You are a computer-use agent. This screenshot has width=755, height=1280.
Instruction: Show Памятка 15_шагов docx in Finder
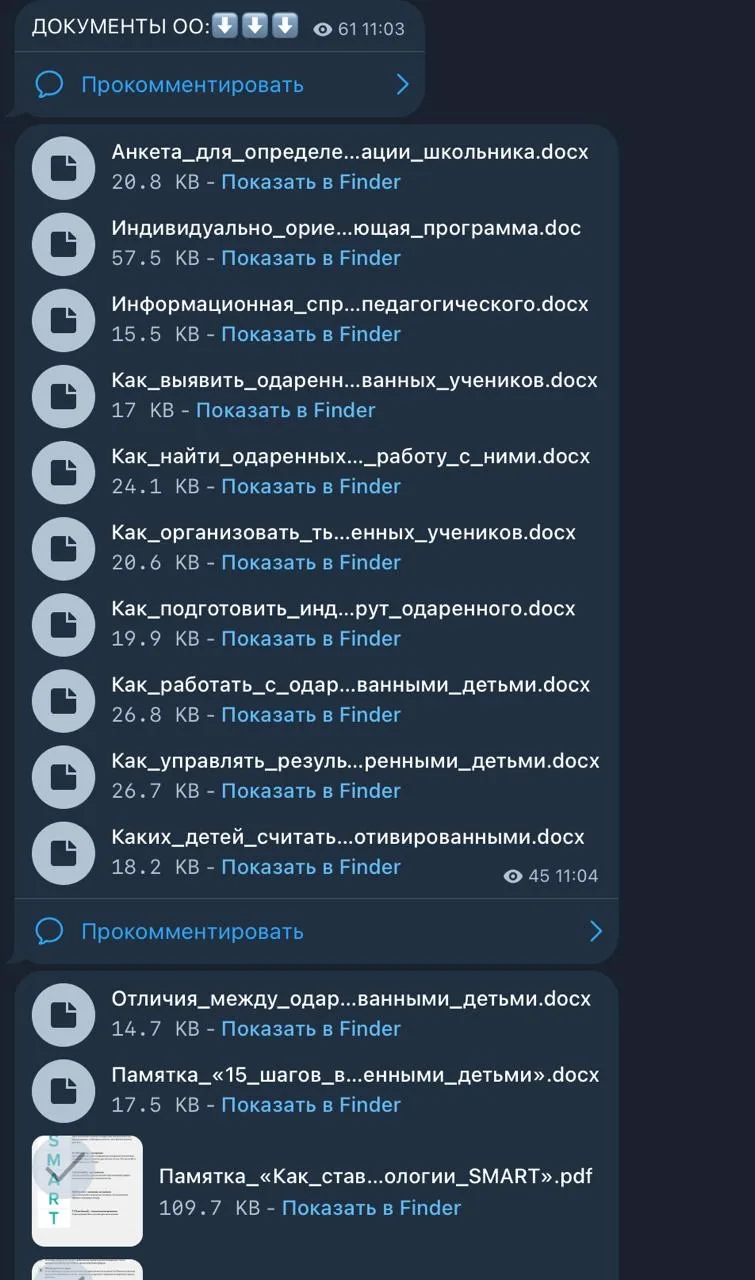pyautogui.click(x=310, y=1105)
